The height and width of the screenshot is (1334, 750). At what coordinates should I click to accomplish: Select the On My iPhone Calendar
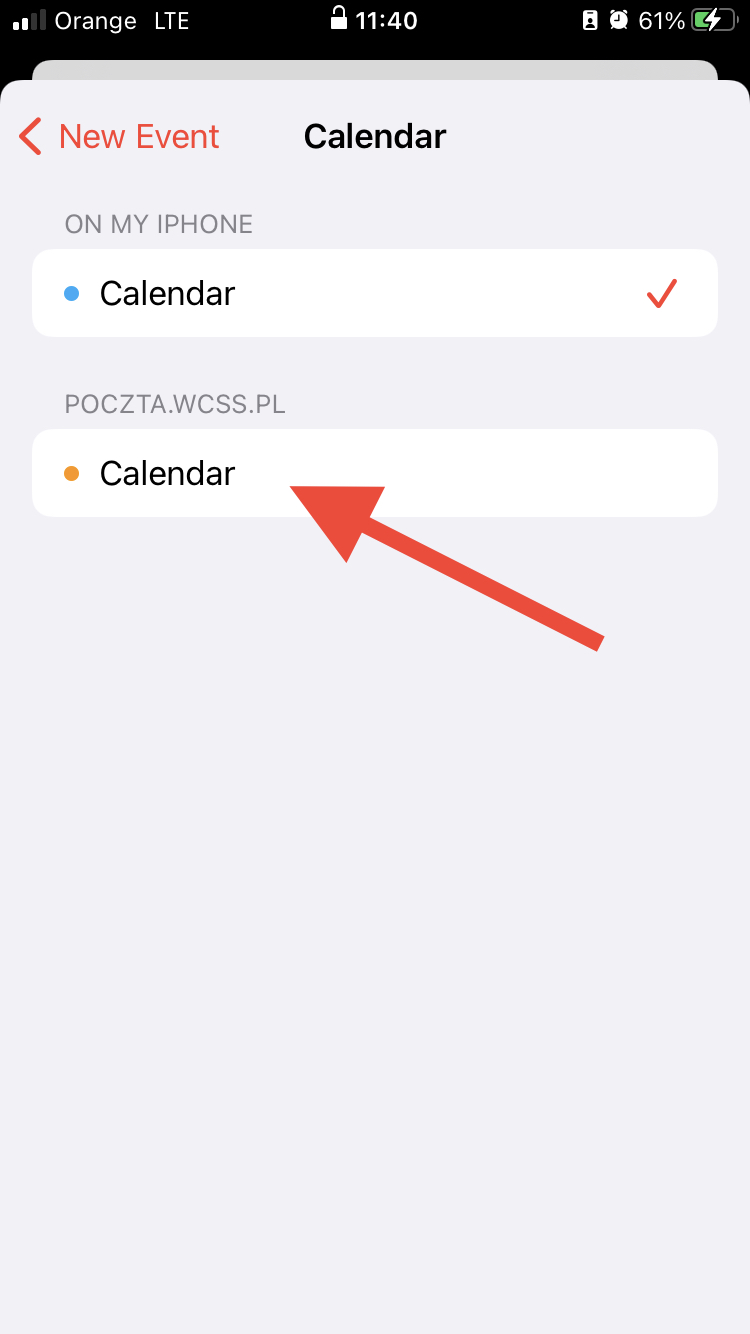click(x=374, y=293)
